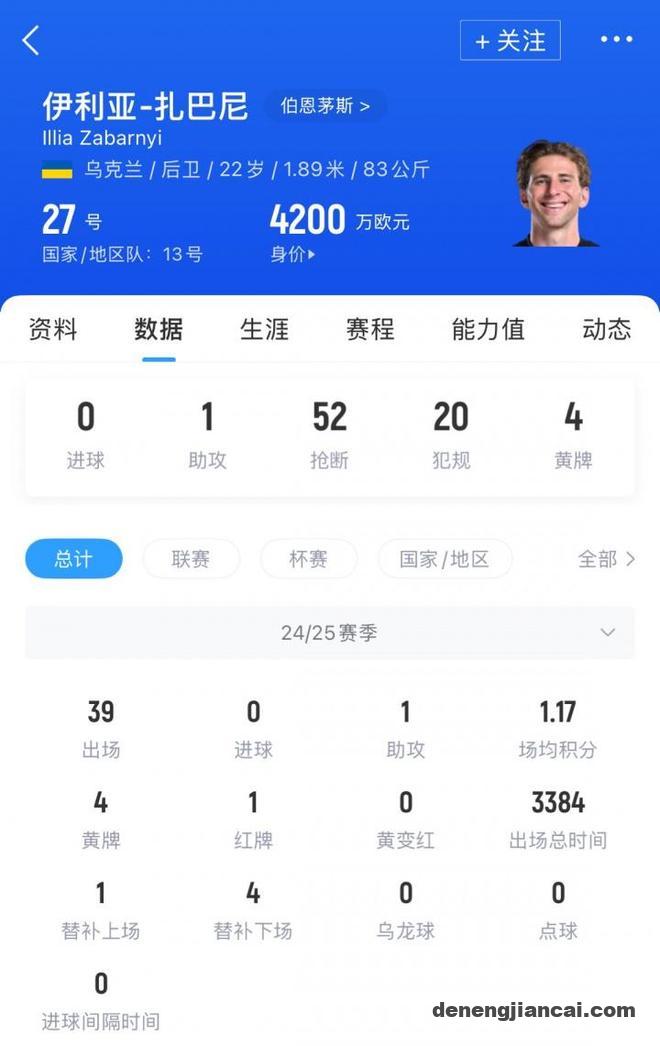Open the 动态 tab

click(606, 329)
